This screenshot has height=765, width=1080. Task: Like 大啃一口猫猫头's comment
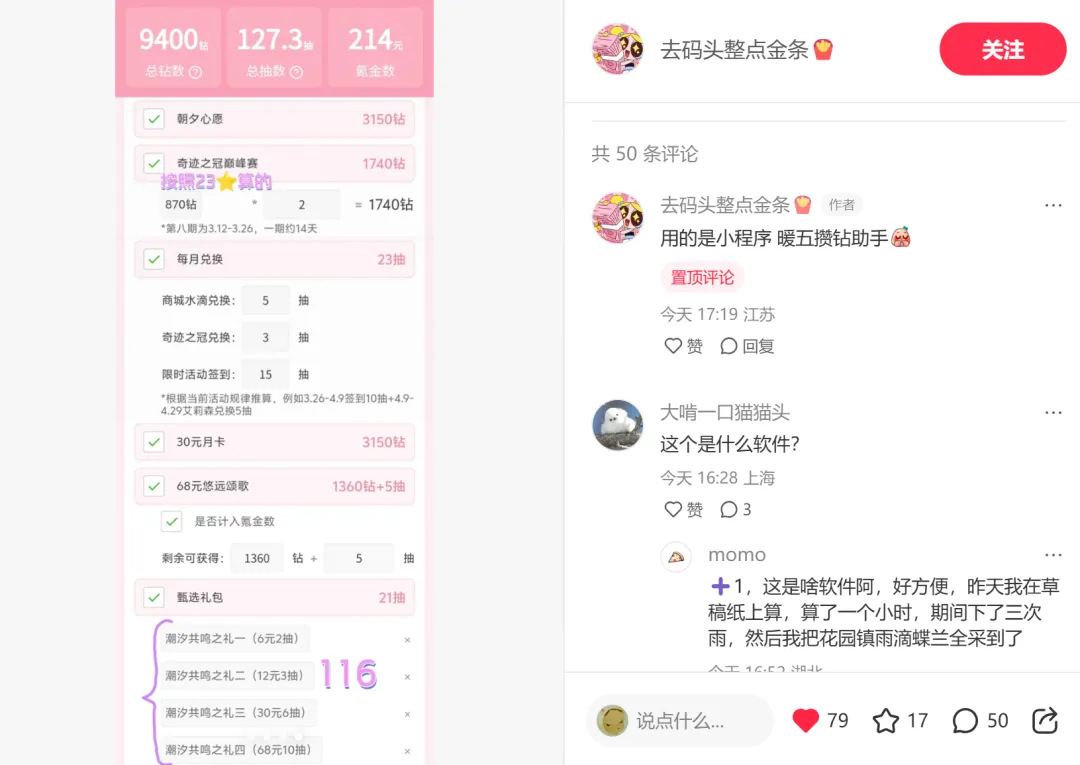[684, 510]
